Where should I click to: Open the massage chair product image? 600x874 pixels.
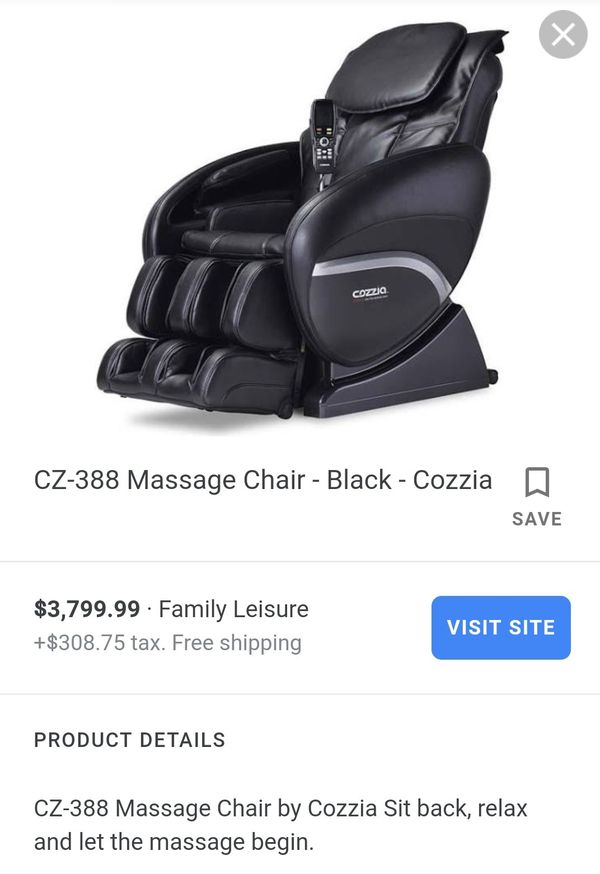[x=300, y=225]
